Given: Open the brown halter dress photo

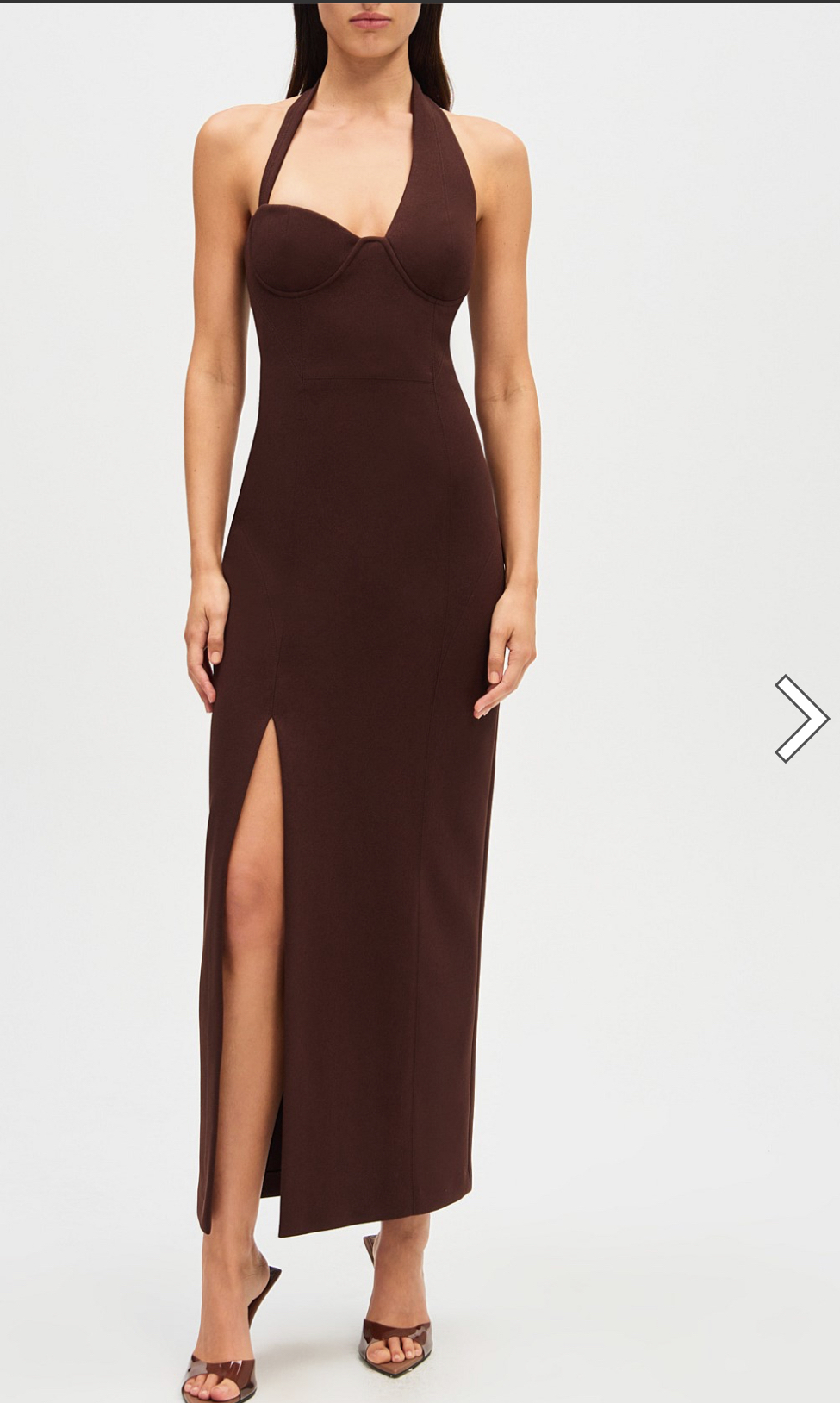Looking at the screenshot, I should (x=362, y=689).
